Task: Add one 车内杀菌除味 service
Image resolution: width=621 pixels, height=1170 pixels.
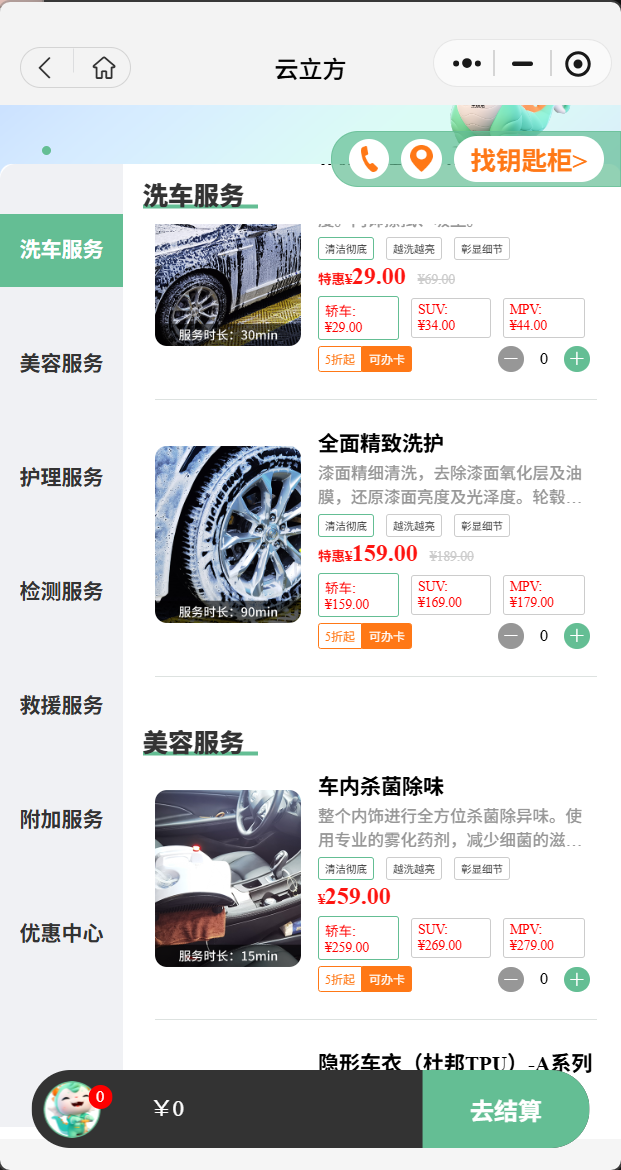Action: tap(577, 979)
